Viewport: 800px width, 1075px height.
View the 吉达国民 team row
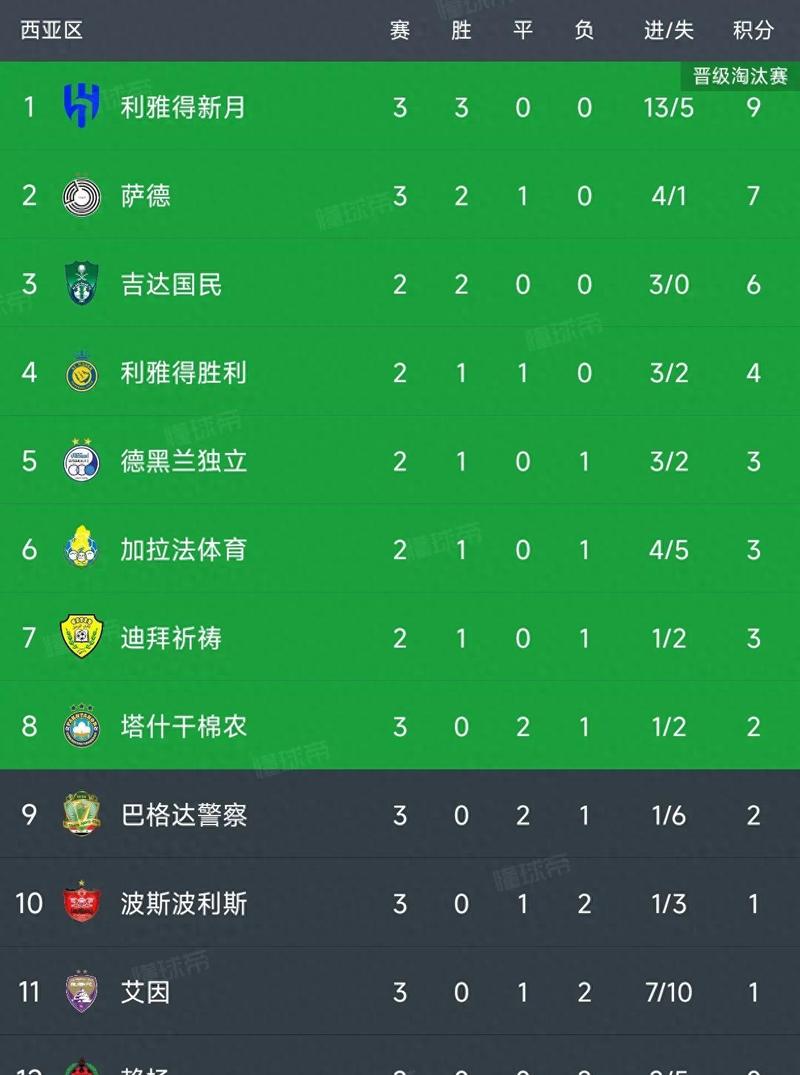pos(171,284)
